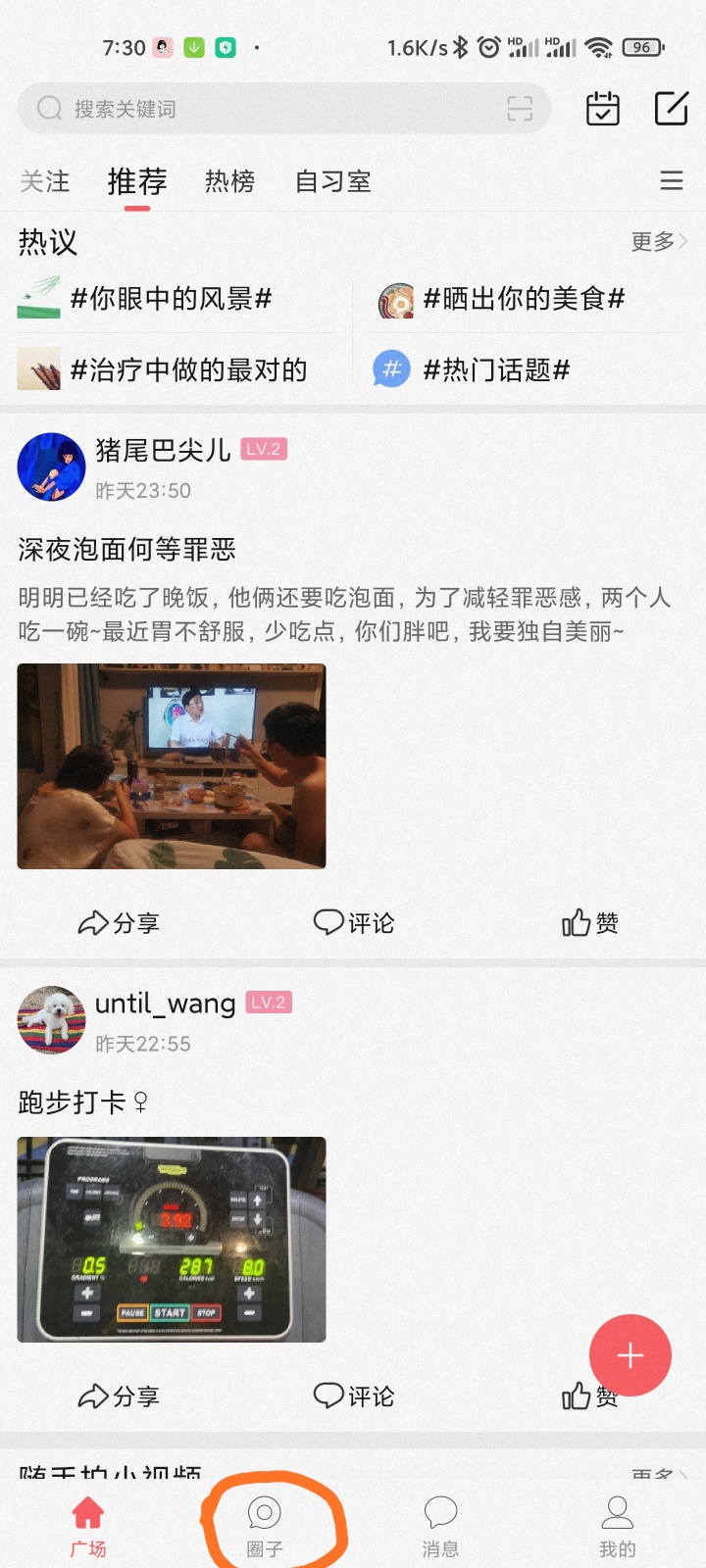The width and height of the screenshot is (706, 1568).
Task: Switch to the 热榜 tab
Action: click(229, 181)
